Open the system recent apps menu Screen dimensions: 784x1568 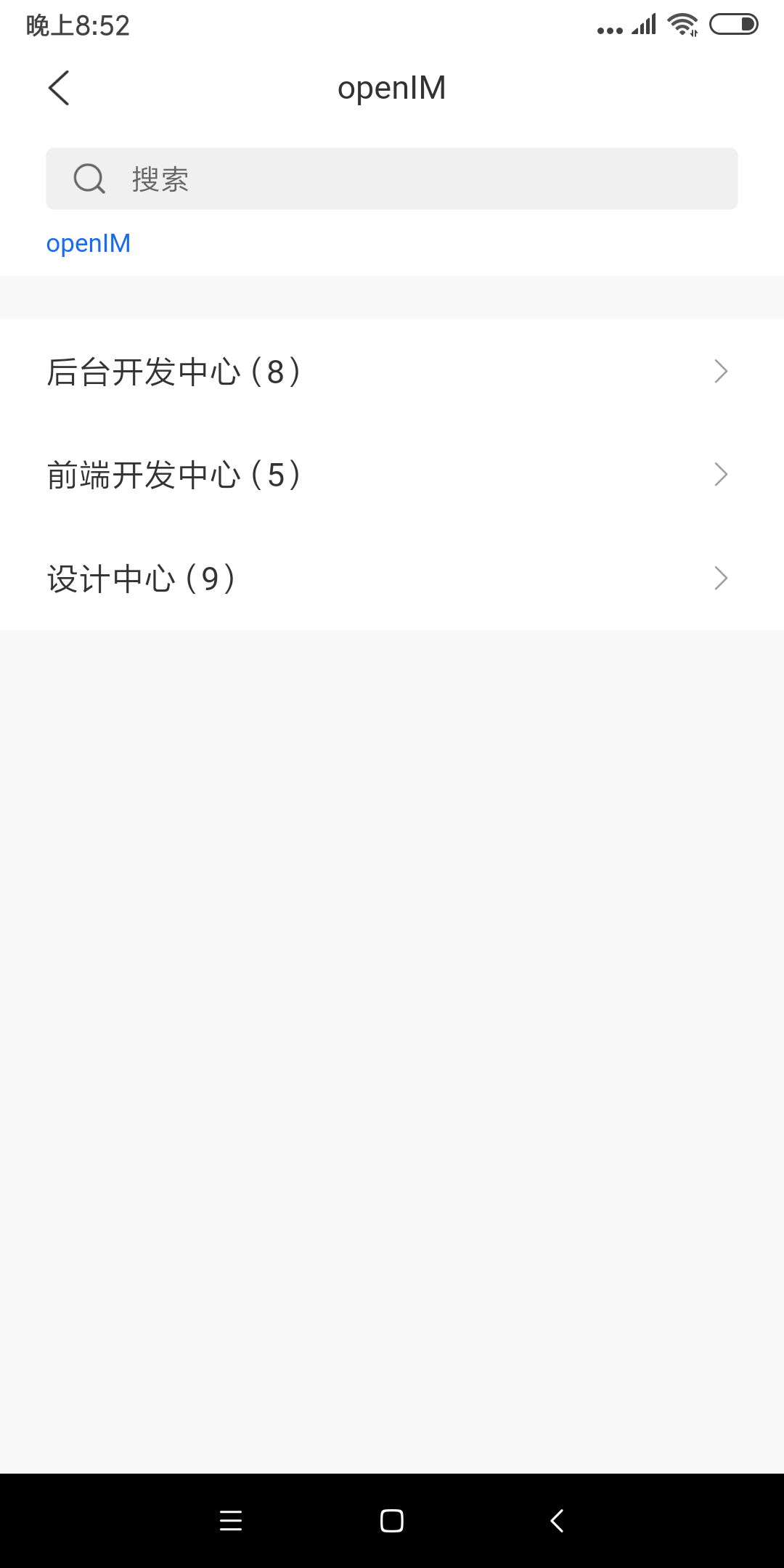click(231, 1520)
